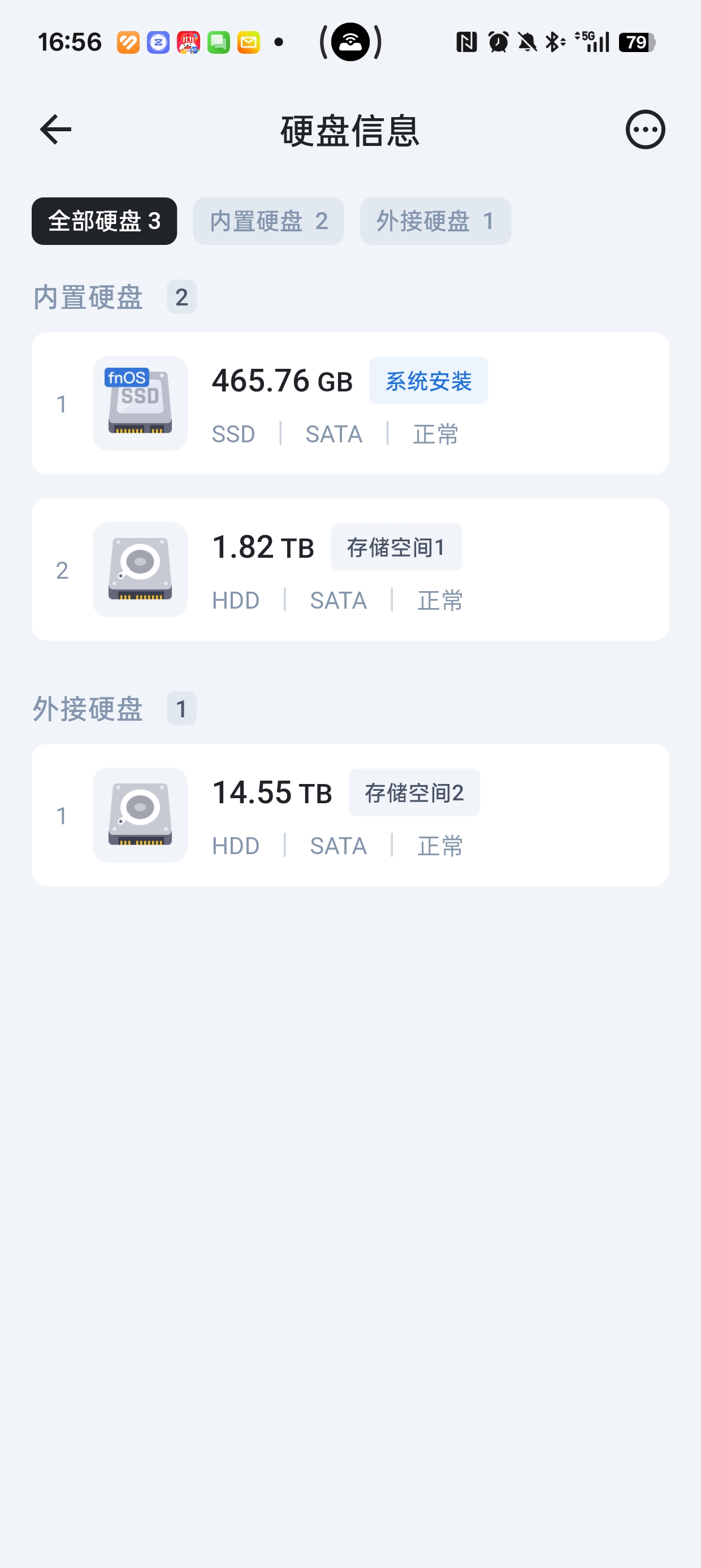Switch to the 内置硬盘 tab
The image size is (701, 1568).
click(x=269, y=221)
